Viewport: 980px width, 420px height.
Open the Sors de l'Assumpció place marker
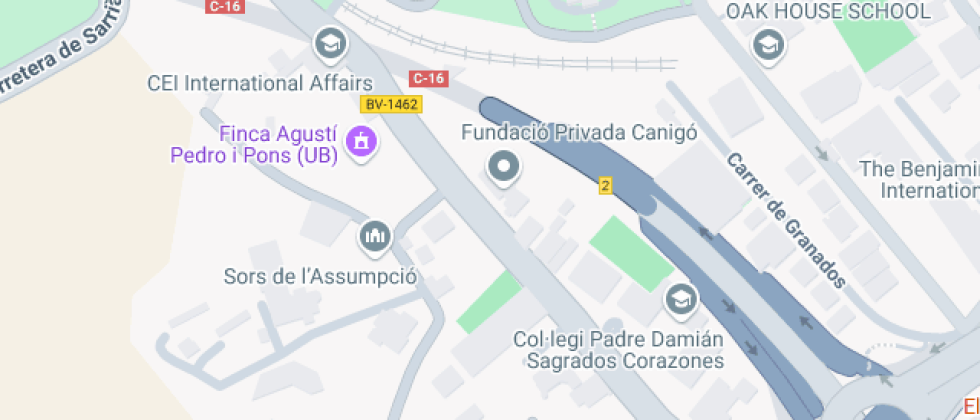tap(375, 237)
